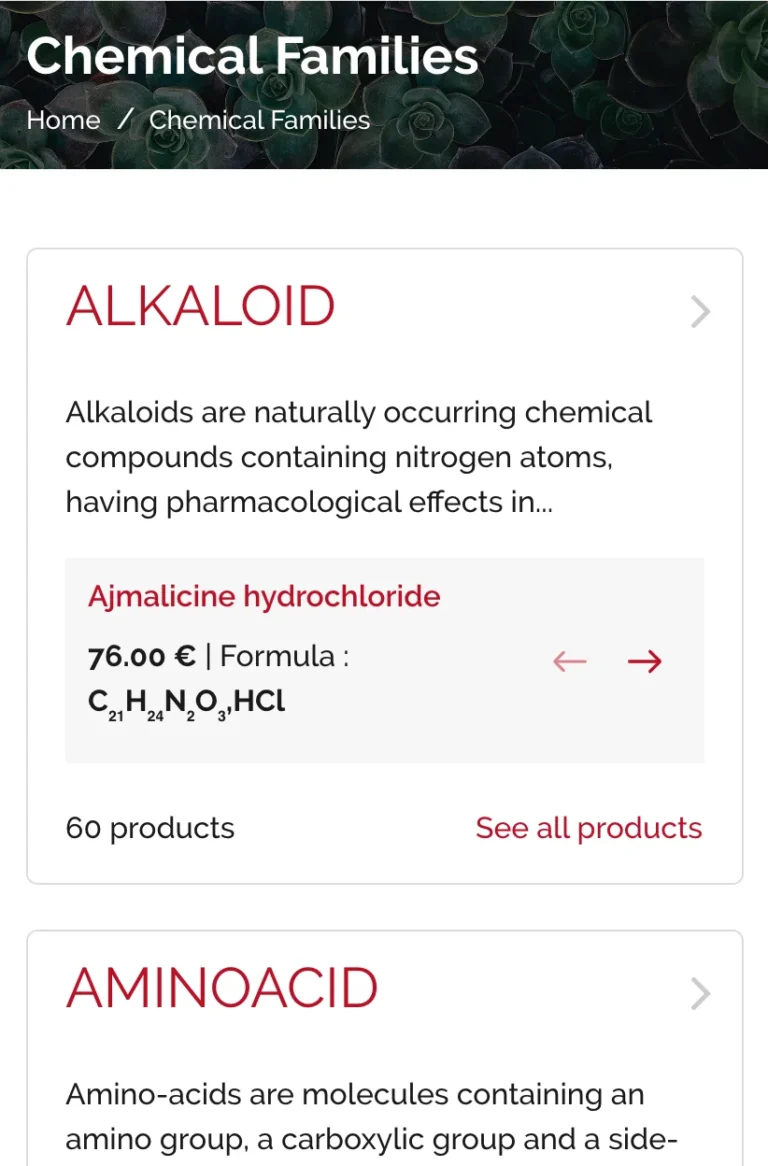Navigate to Home via breadcrumb
The image size is (768, 1166).
click(64, 120)
